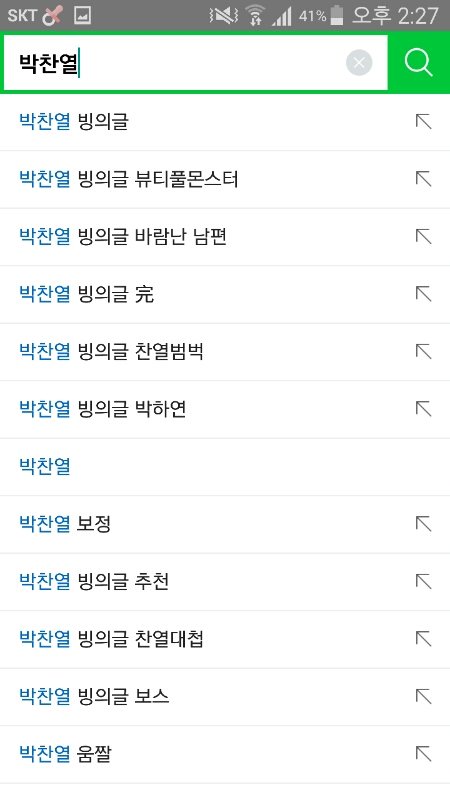Select the suggestion 박찬열 빙의글

[225, 122]
